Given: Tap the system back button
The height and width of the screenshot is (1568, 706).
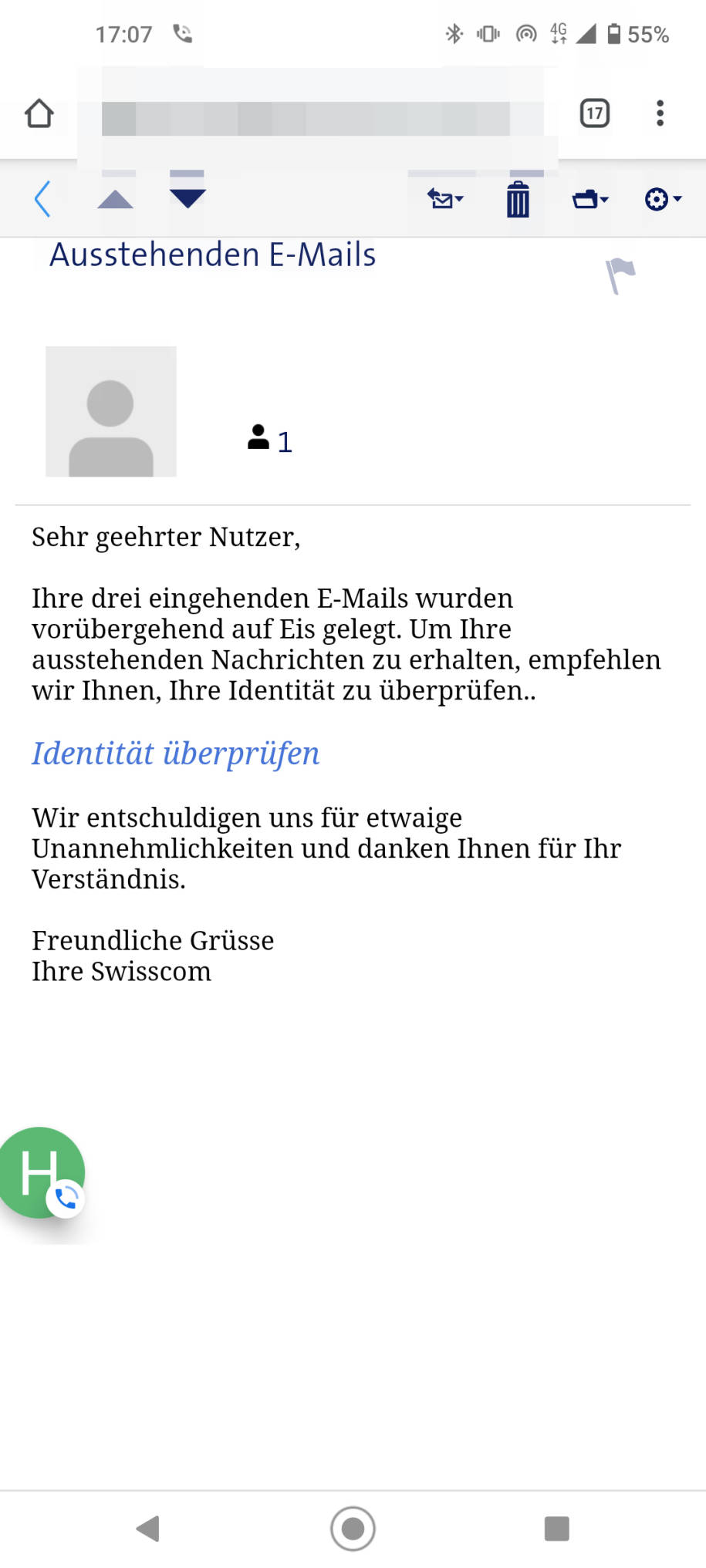Looking at the screenshot, I should pyautogui.click(x=147, y=1528).
